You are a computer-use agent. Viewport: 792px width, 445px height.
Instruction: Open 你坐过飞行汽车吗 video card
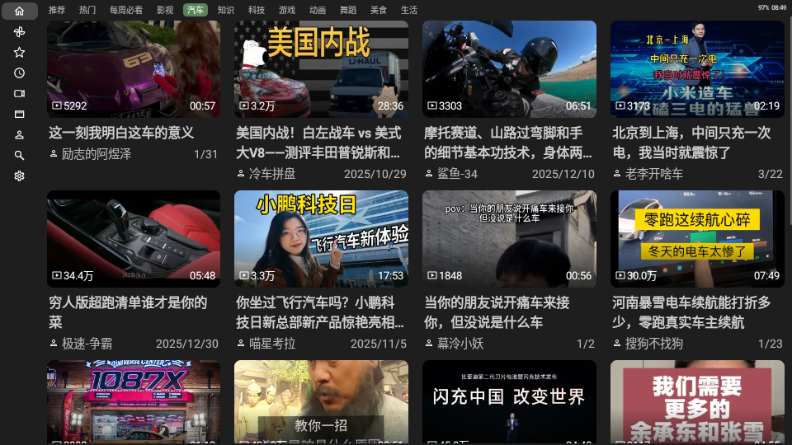(x=321, y=238)
